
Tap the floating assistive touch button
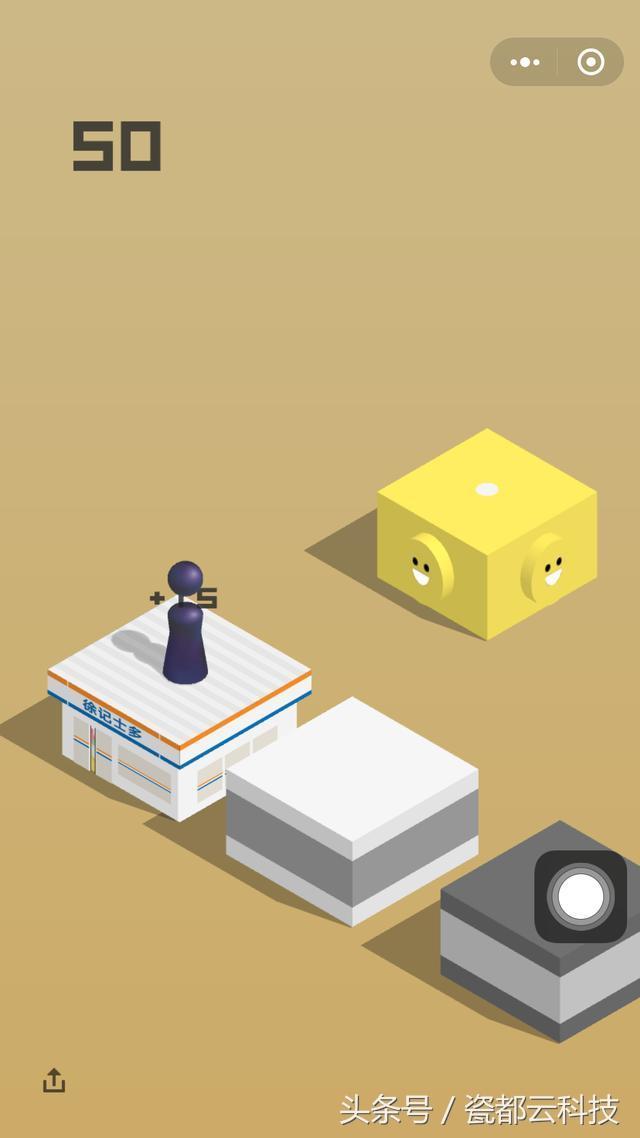(x=580, y=896)
